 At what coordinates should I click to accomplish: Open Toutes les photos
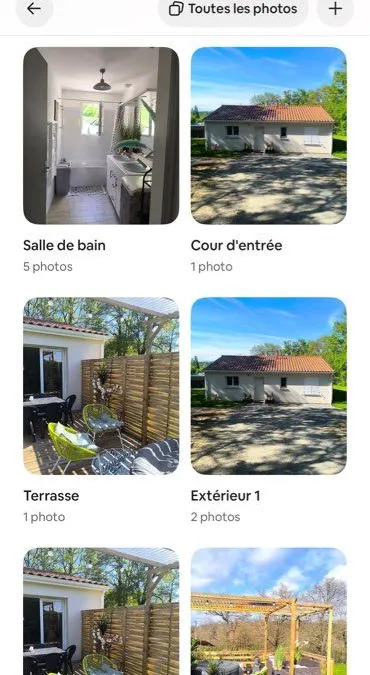pos(233,9)
